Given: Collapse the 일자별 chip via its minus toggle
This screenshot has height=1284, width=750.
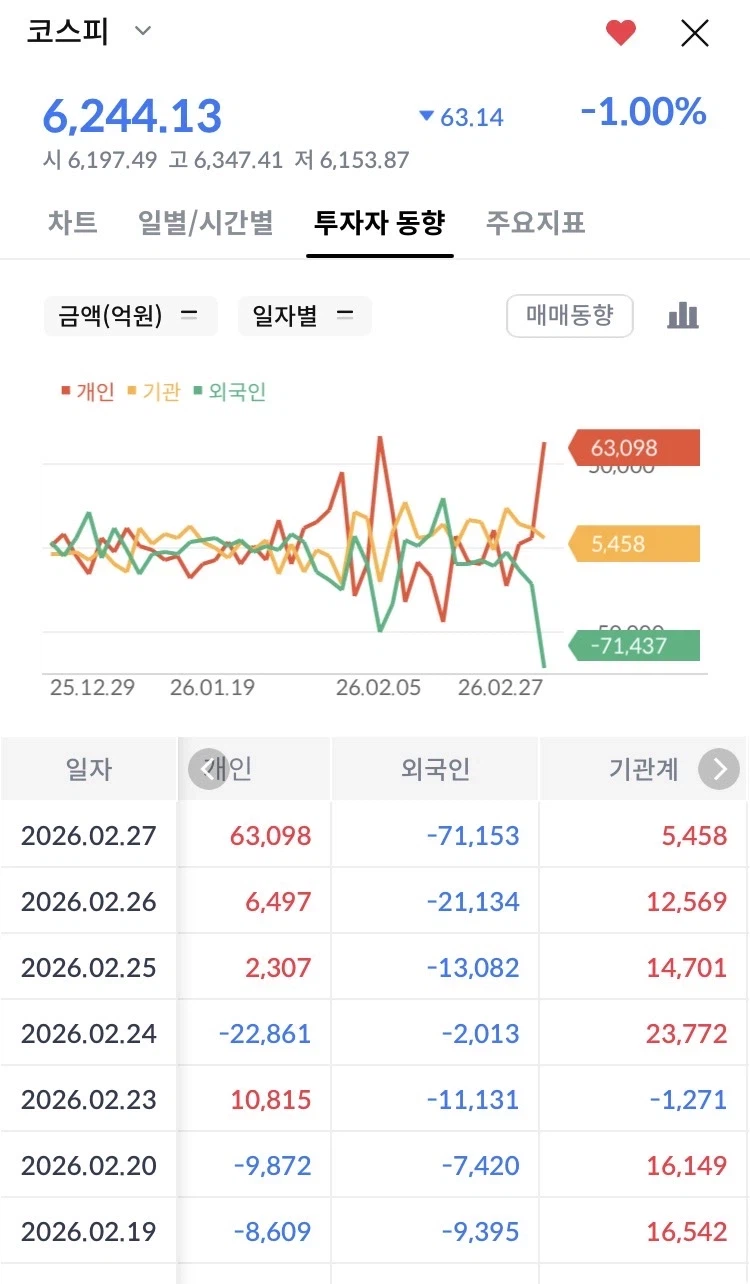Looking at the screenshot, I should coord(345,315).
